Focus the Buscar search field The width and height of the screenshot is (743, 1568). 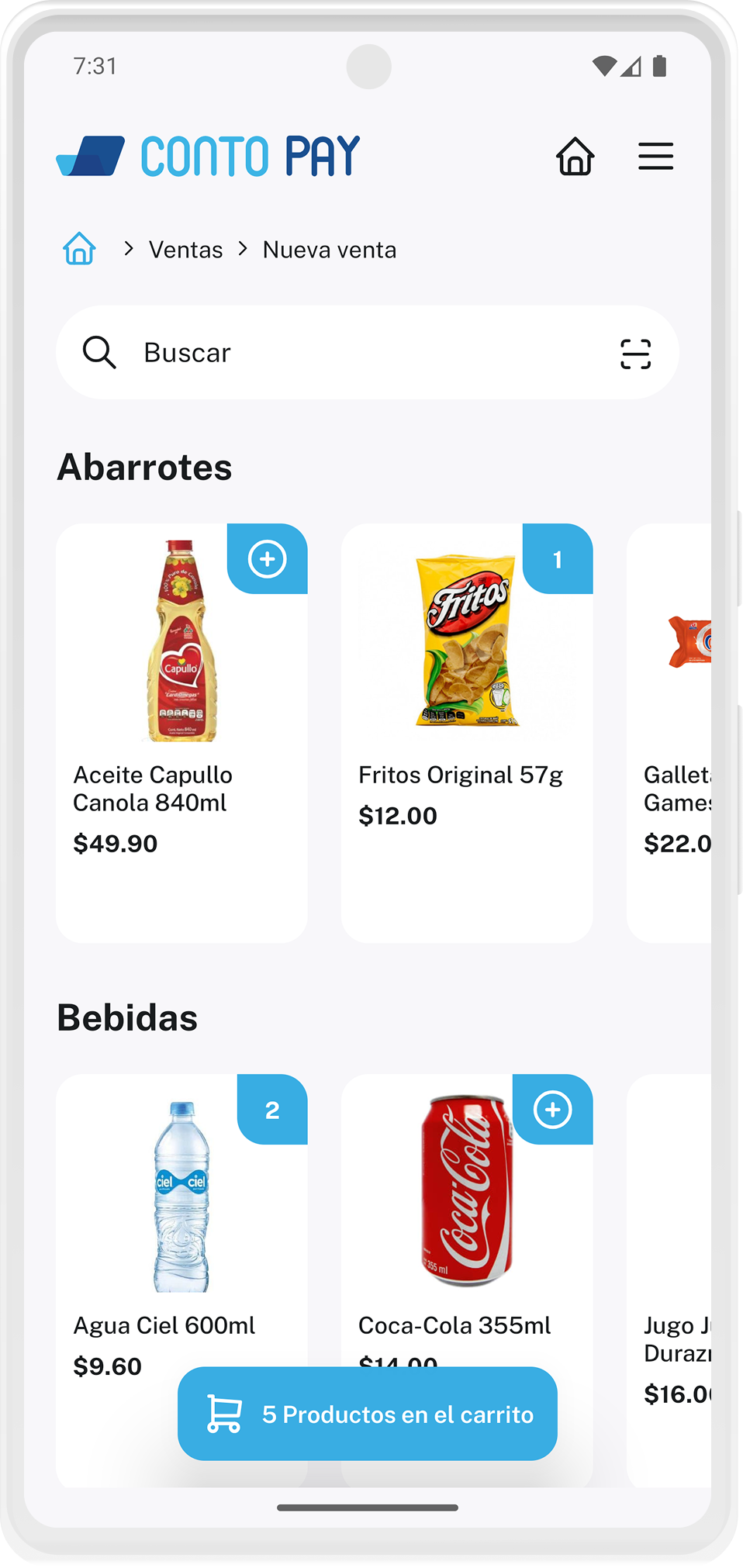pyautogui.click(x=349, y=353)
